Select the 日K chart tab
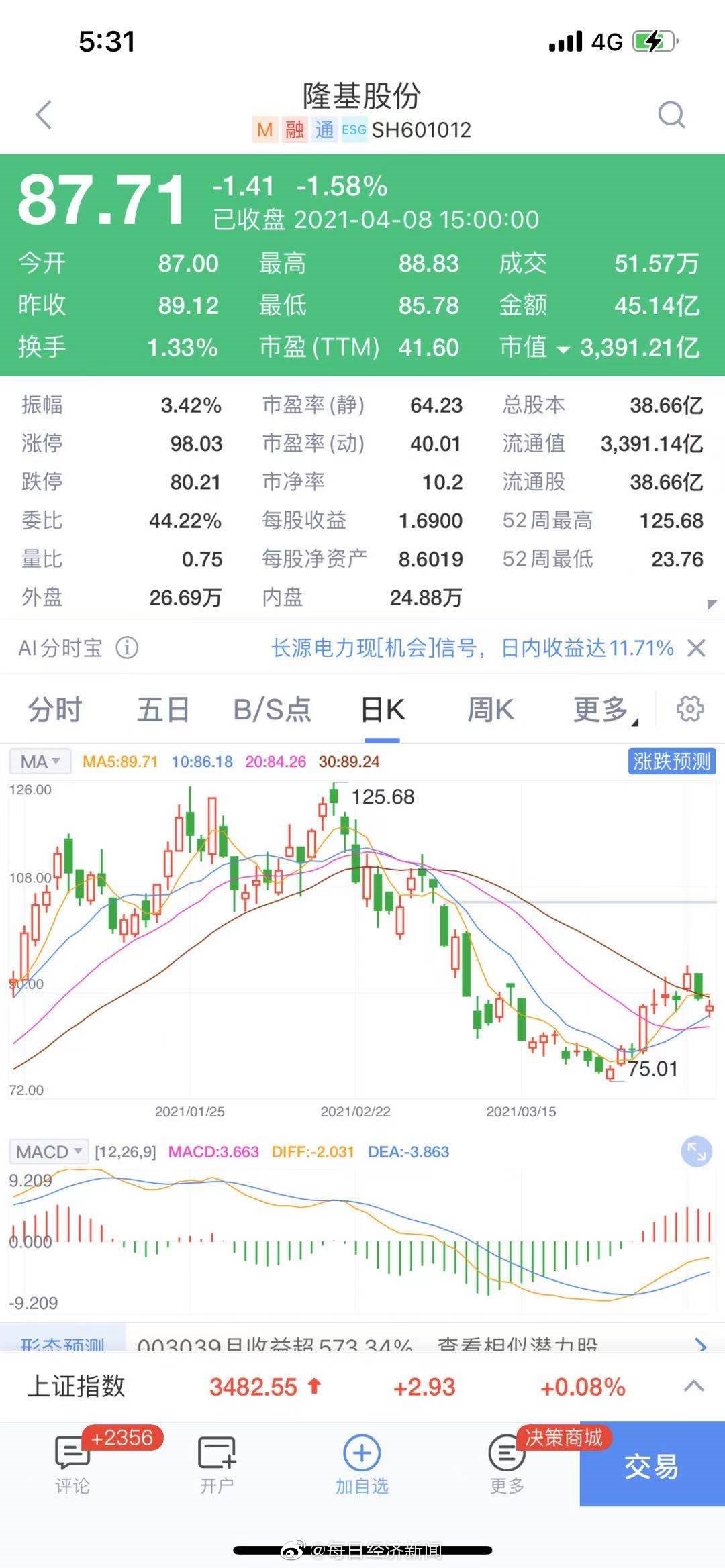725x1568 pixels. point(383,710)
